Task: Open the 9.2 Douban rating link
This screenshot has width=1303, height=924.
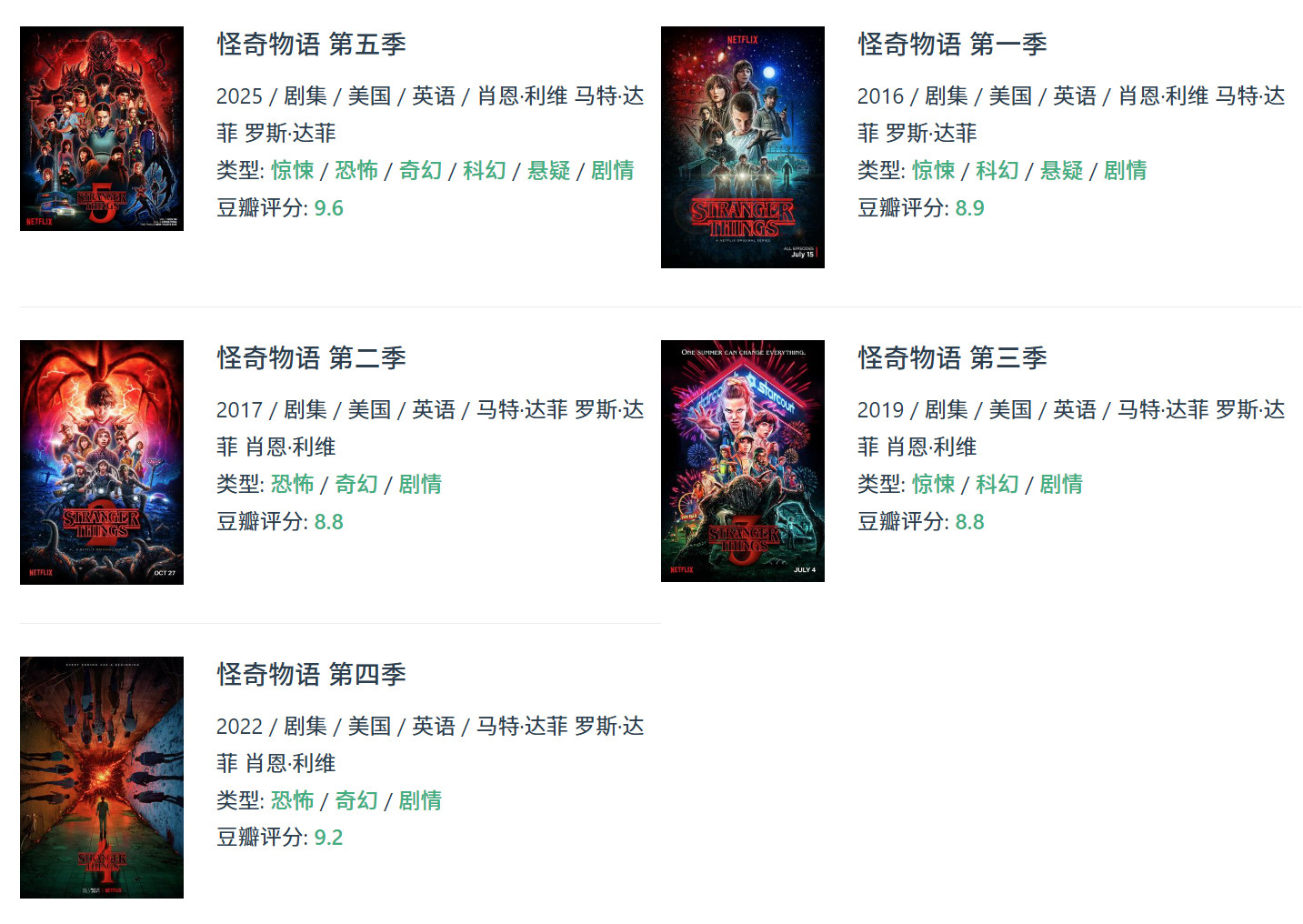Action: [328, 838]
